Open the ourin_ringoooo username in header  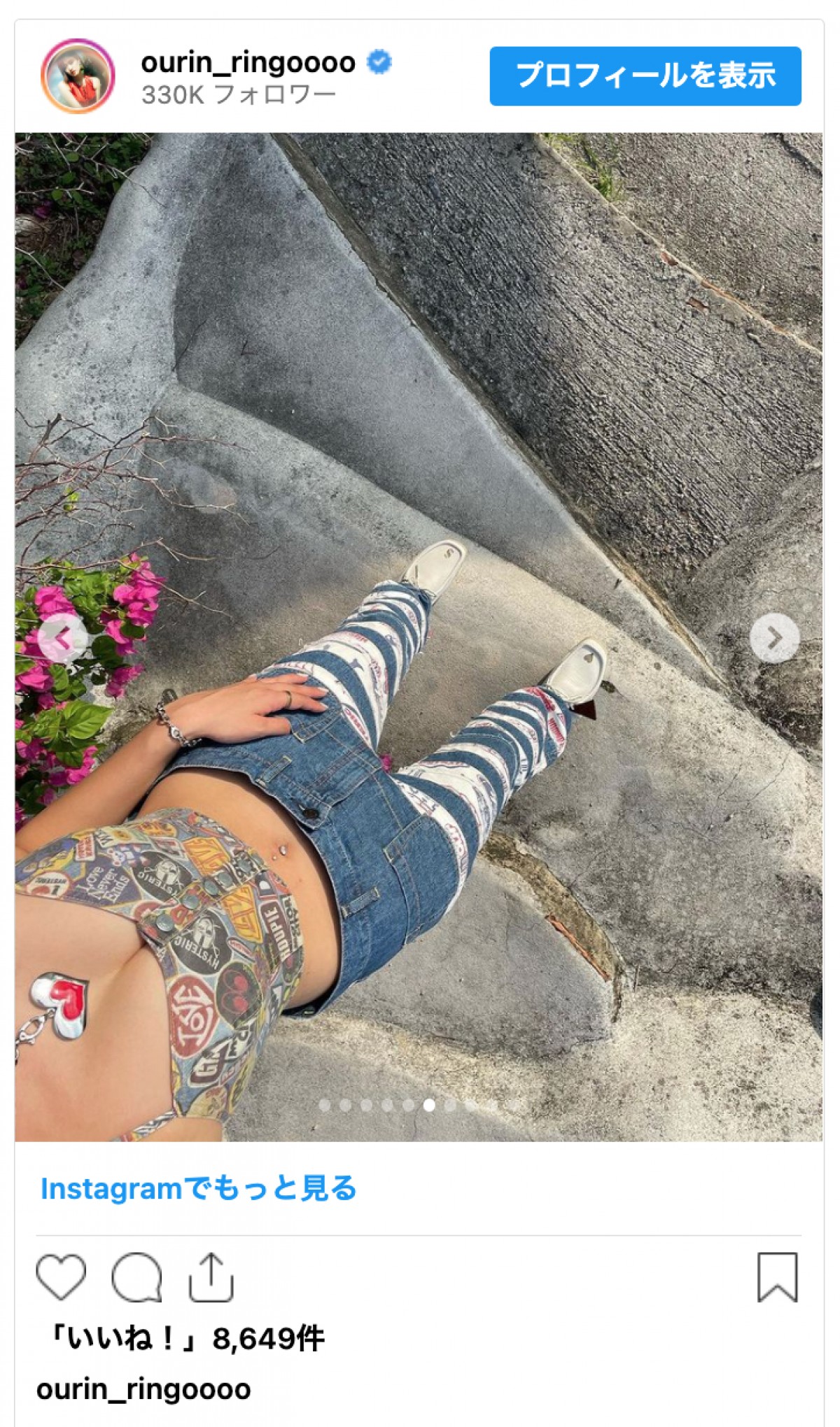click(248, 62)
